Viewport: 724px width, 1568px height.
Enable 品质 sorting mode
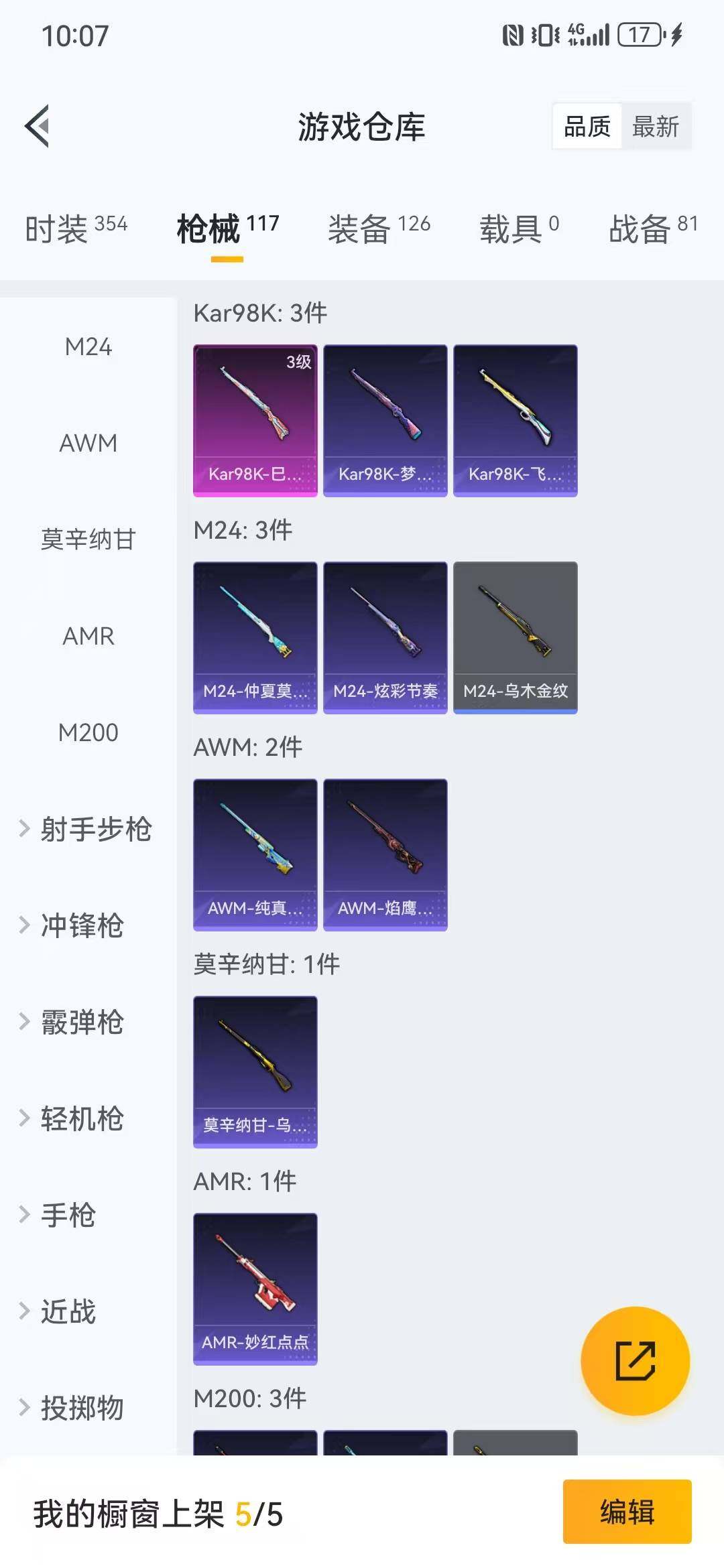587,127
